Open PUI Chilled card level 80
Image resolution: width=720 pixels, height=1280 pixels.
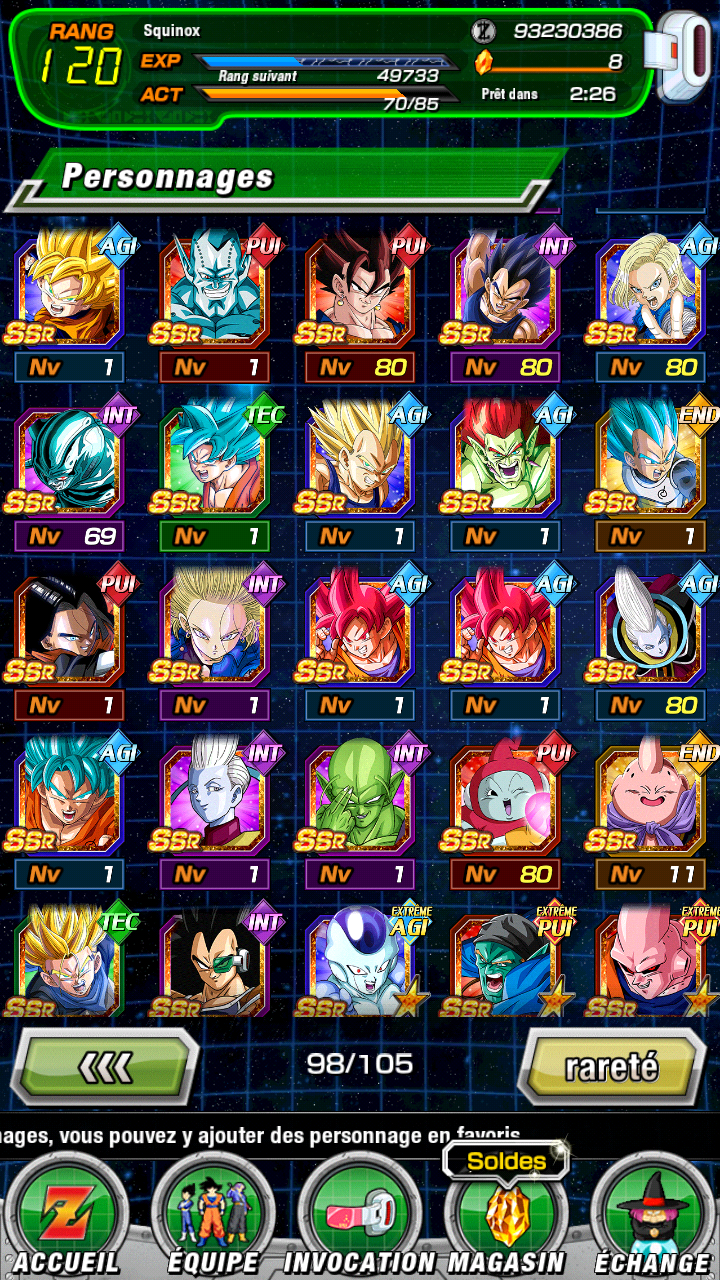504,800
